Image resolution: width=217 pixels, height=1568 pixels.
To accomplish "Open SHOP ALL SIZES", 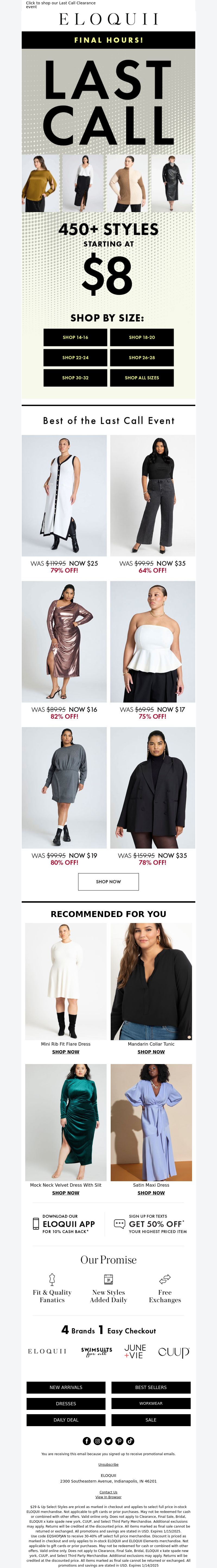I will [141, 377].
